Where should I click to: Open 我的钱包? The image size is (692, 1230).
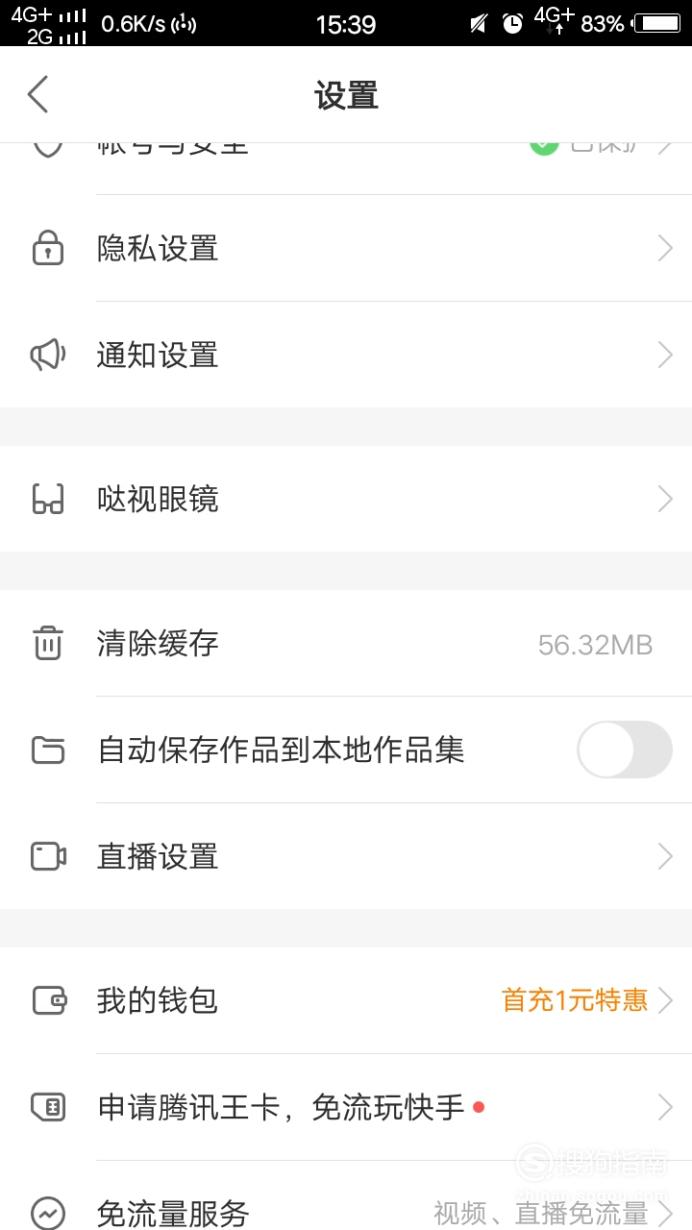tap(346, 1000)
